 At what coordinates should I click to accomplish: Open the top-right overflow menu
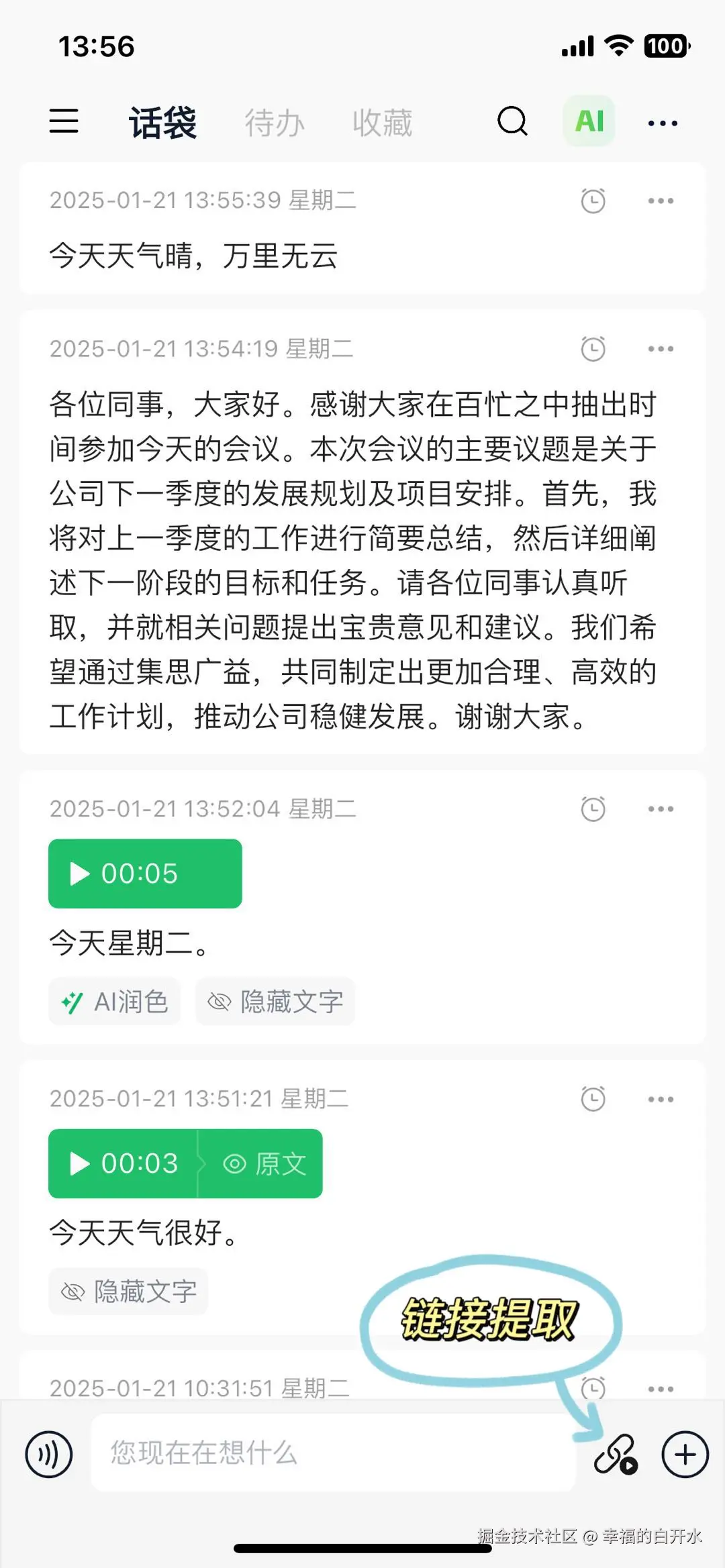coord(661,121)
